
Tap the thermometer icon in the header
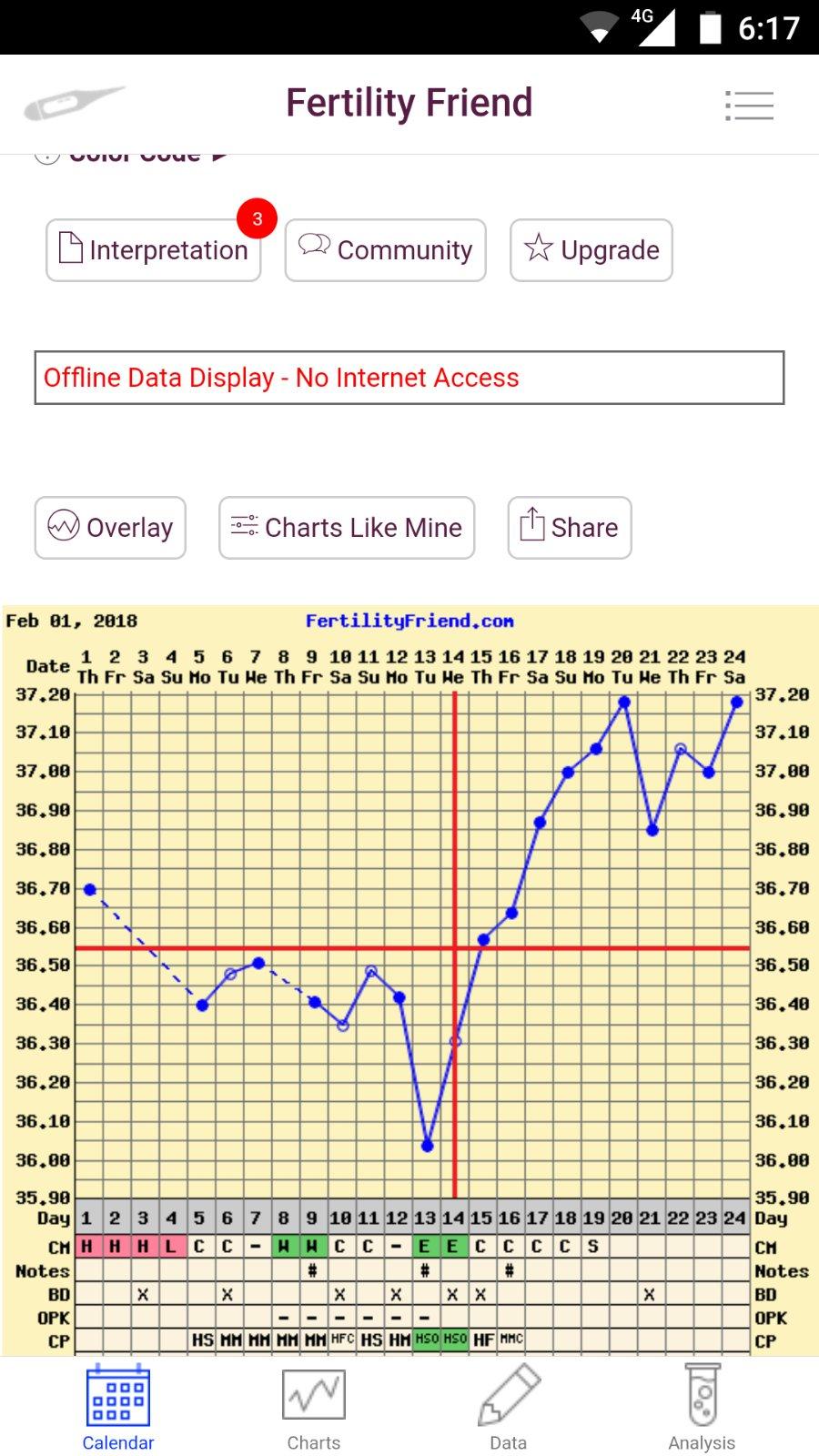click(73, 103)
